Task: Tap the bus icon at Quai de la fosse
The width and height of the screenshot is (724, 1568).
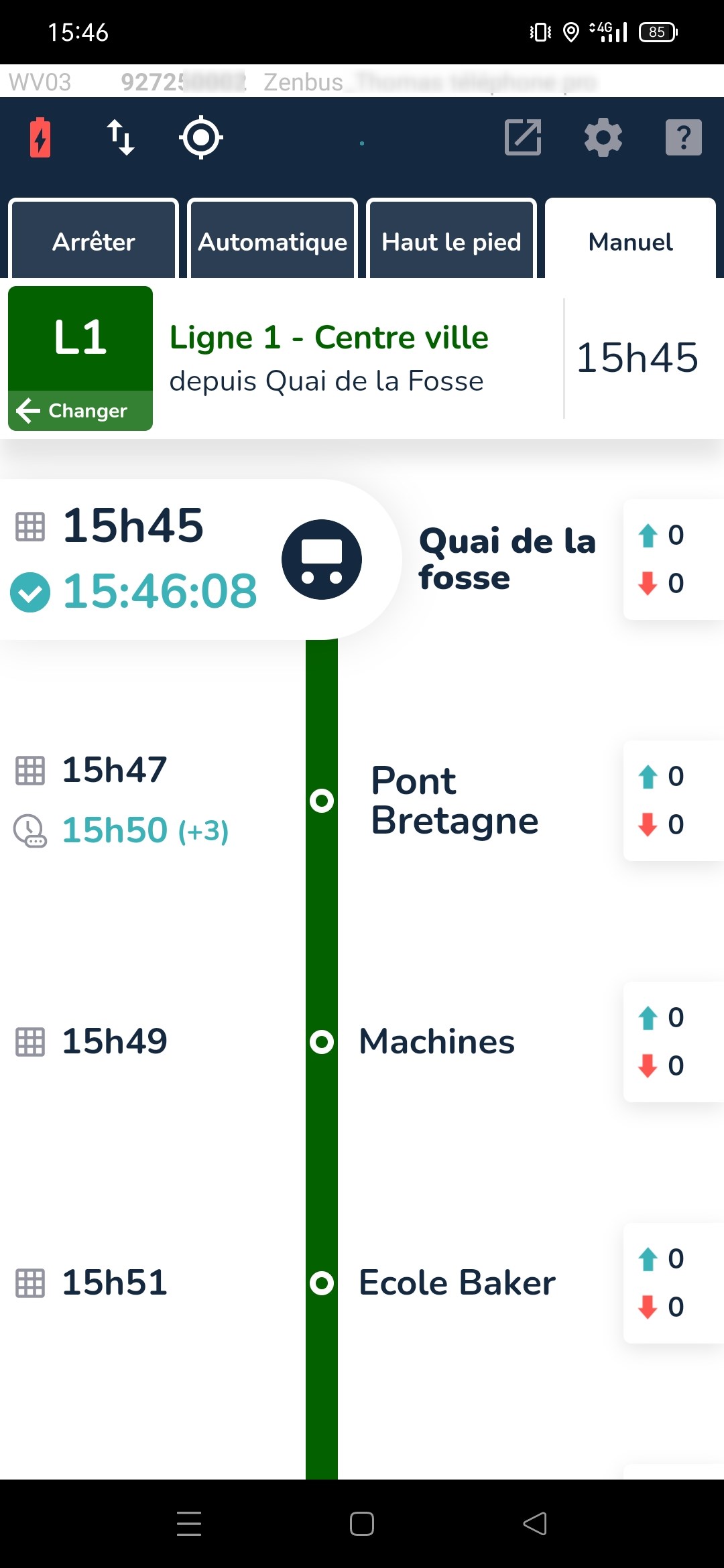Action: [x=322, y=560]
